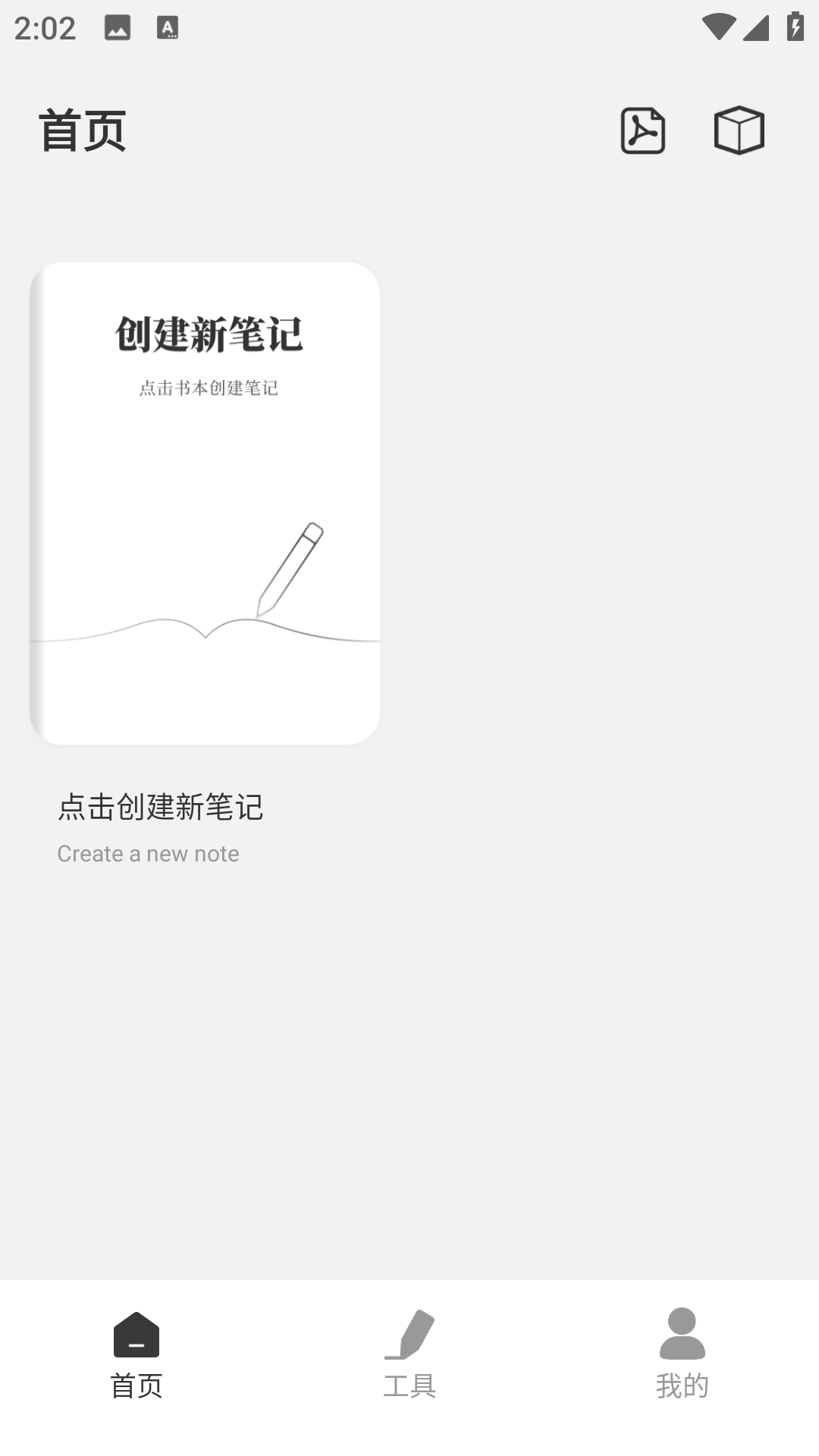Click the 3D cube icon in top bar
This screenshot has height=1456, width=819.
coord(738,130)
